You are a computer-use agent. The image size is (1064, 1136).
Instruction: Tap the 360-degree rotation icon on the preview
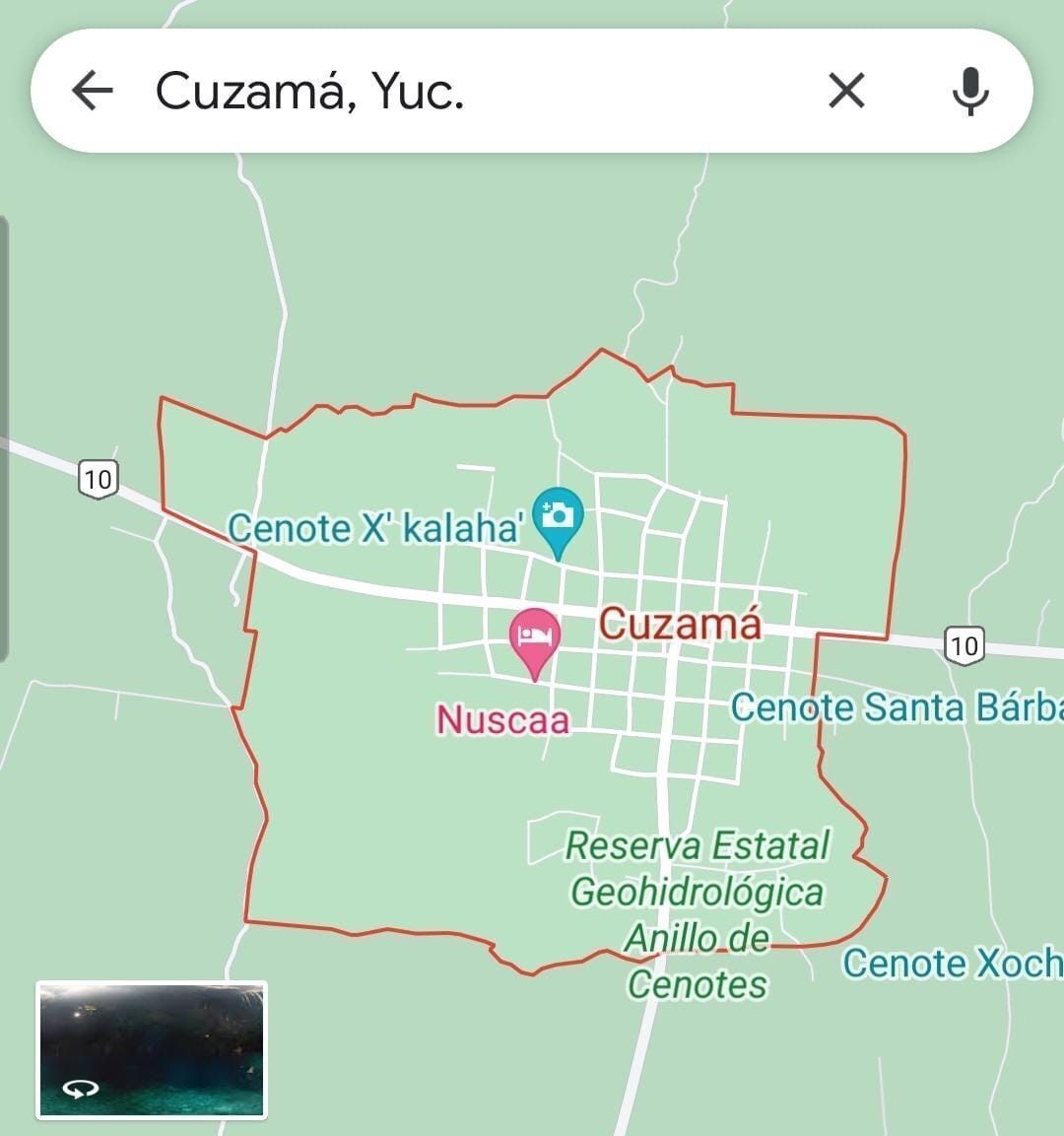pyautogui.click(x=83, y=1091)
